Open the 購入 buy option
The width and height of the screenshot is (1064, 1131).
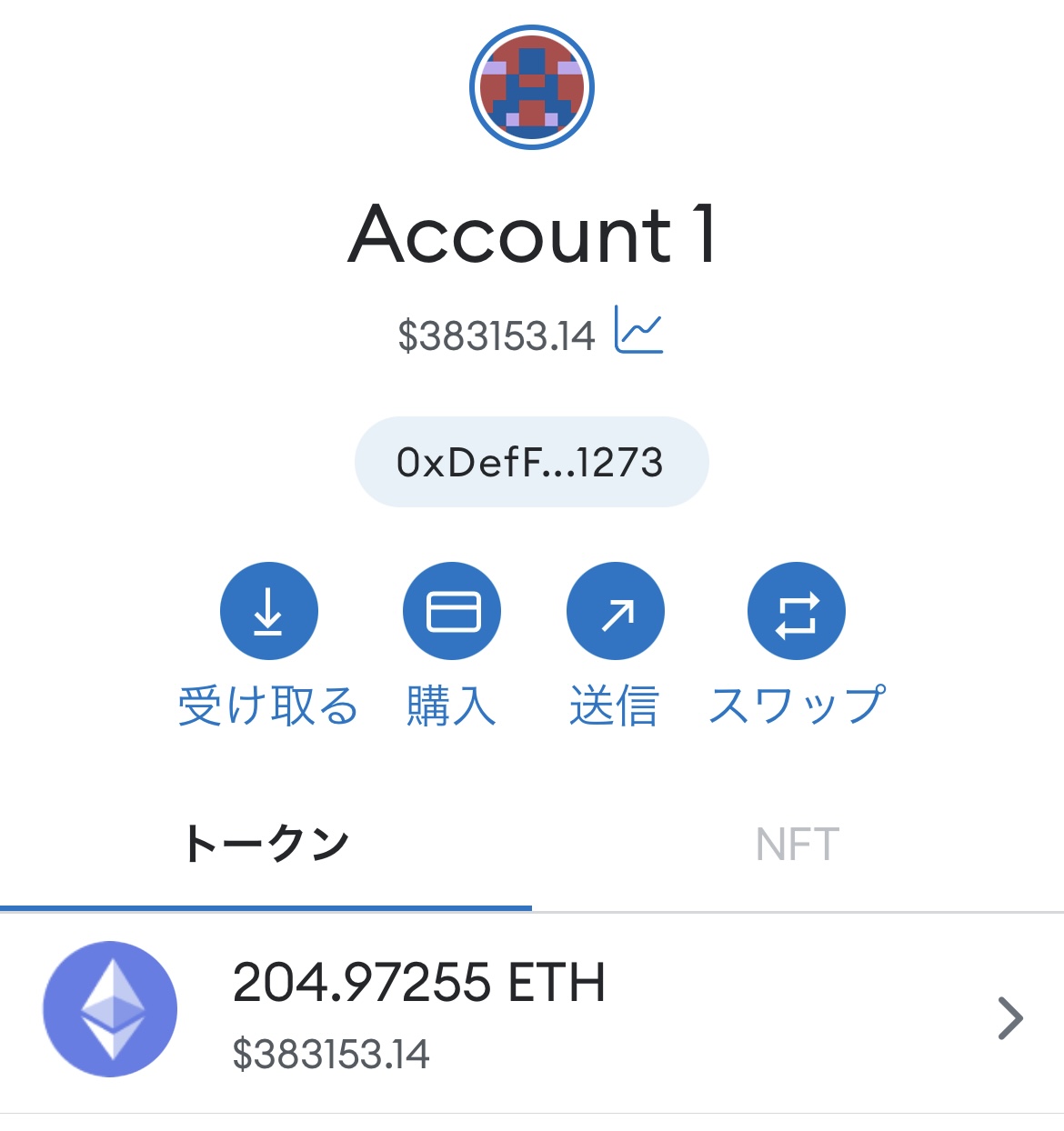click(x=452, y=611)
